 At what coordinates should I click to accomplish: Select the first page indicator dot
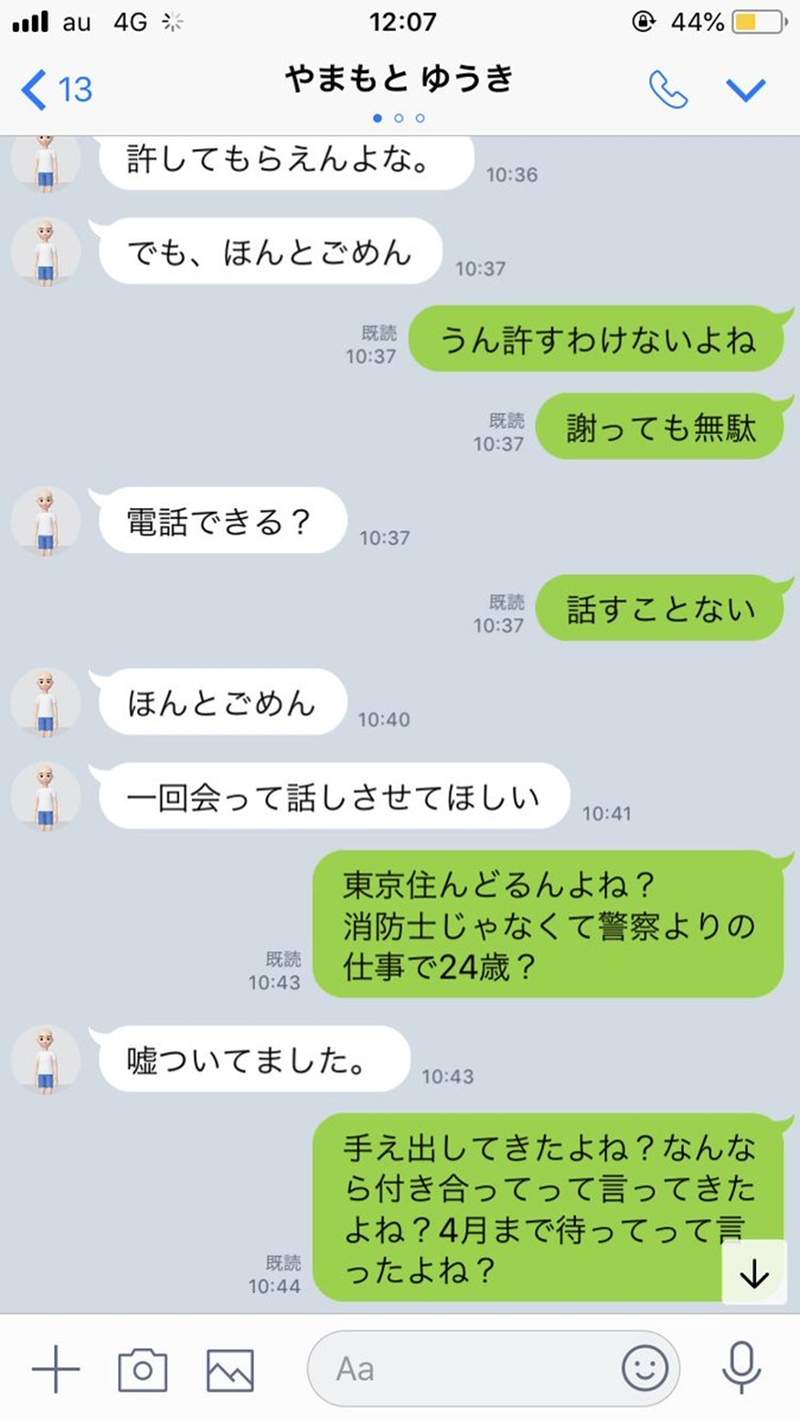[377, 117]
